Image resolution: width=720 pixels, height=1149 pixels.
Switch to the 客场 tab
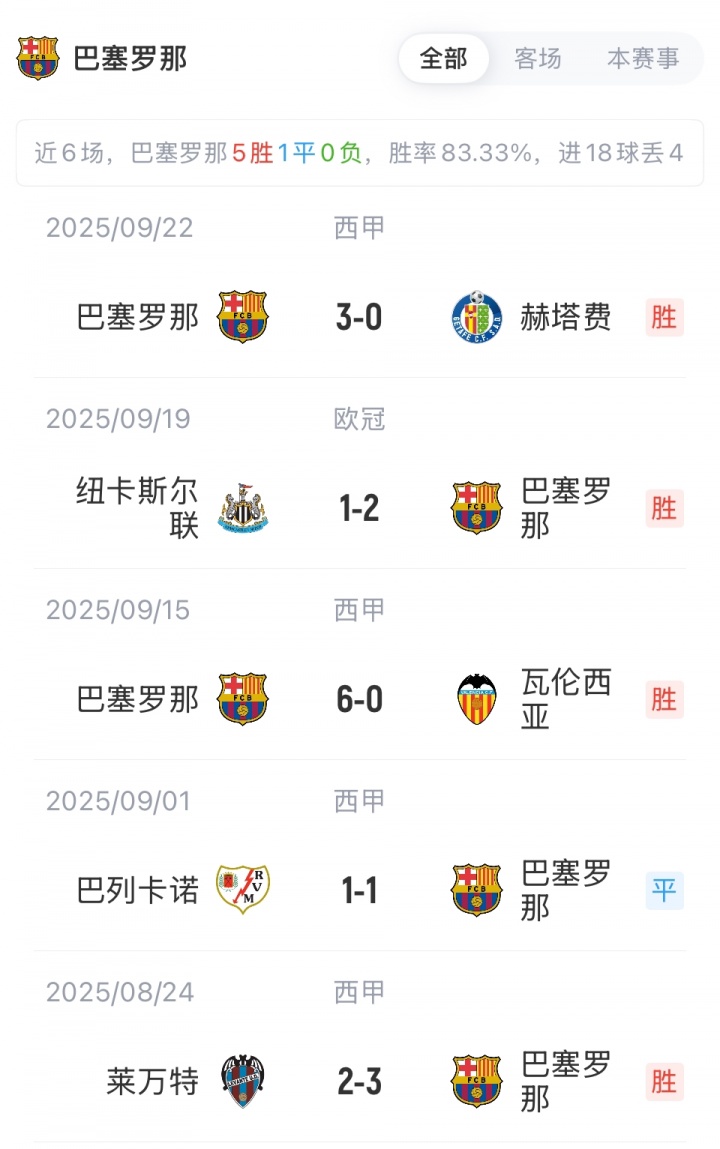pyautogui.click(x=538, y=58)
